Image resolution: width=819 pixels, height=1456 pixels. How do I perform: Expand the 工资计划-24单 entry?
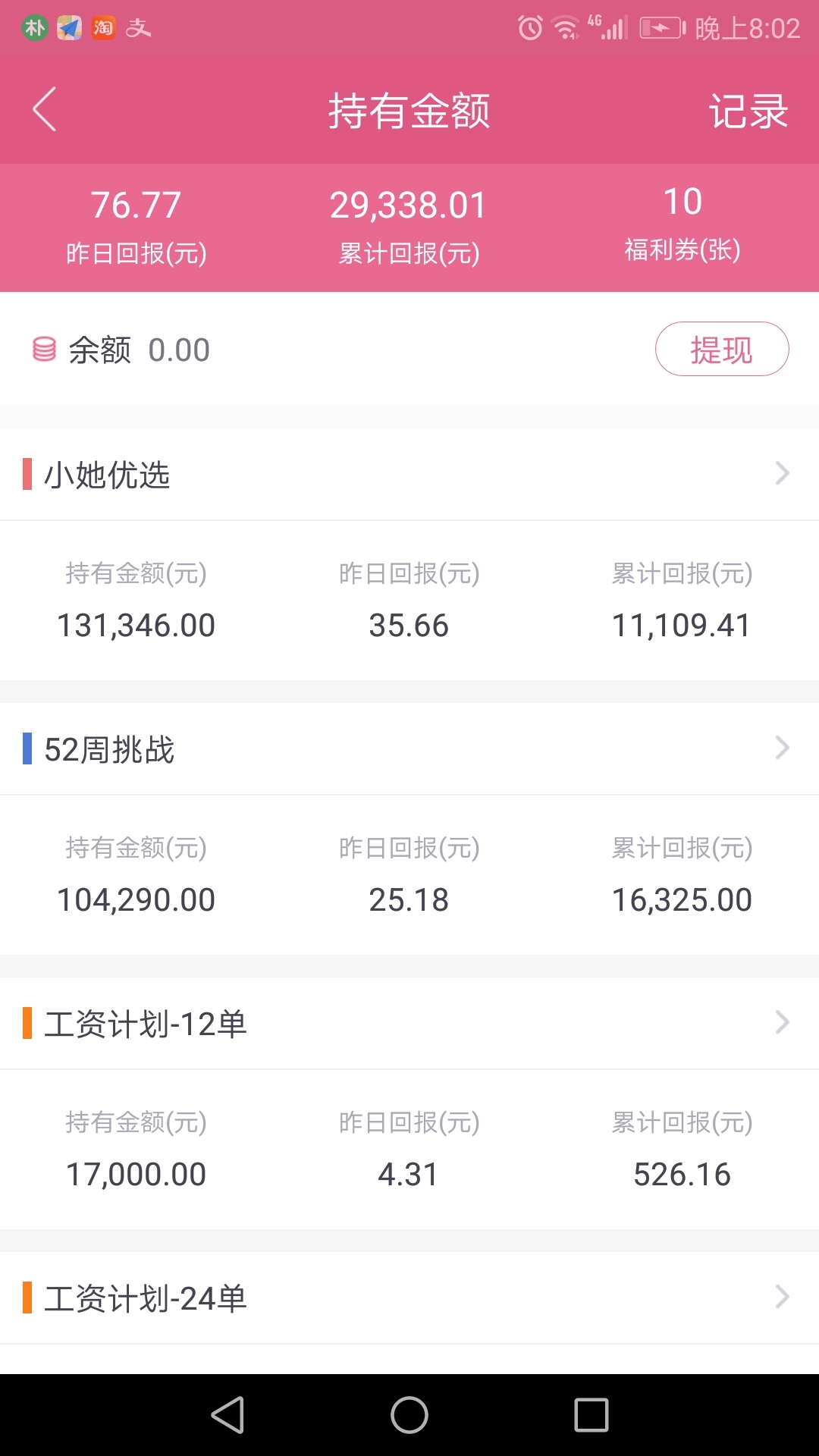(x=409, y=1298)
